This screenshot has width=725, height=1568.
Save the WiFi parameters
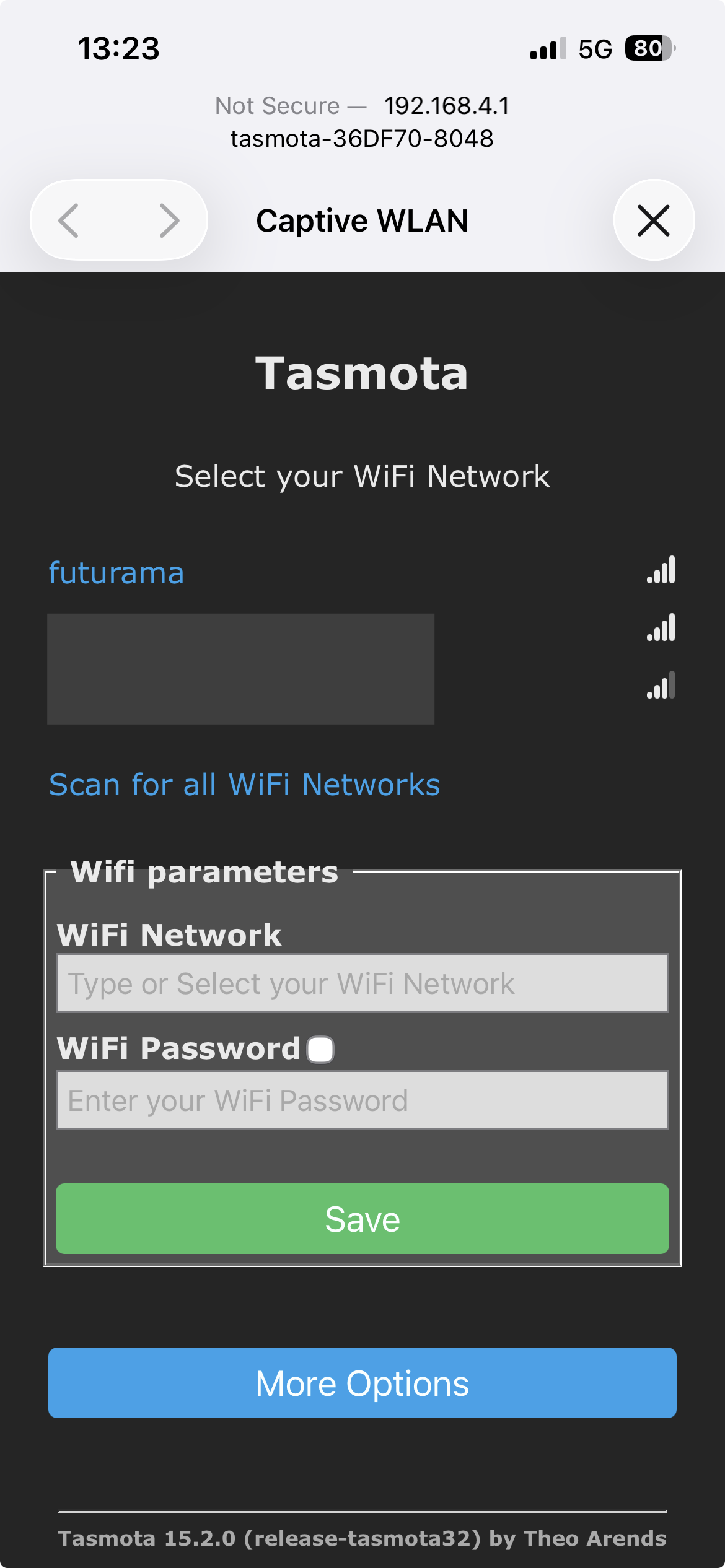[362, 1219]
